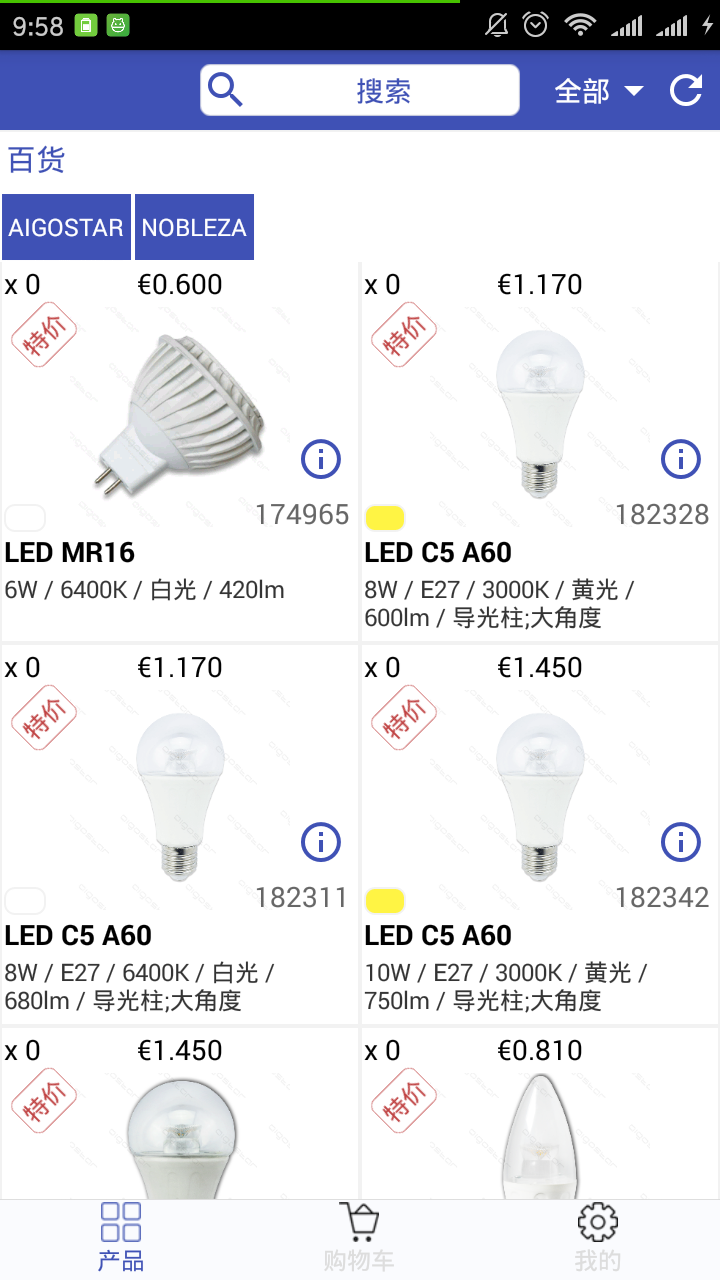Switch to the 我的 tab
The image size is (720, 1280).
[x=598, y=1238]
